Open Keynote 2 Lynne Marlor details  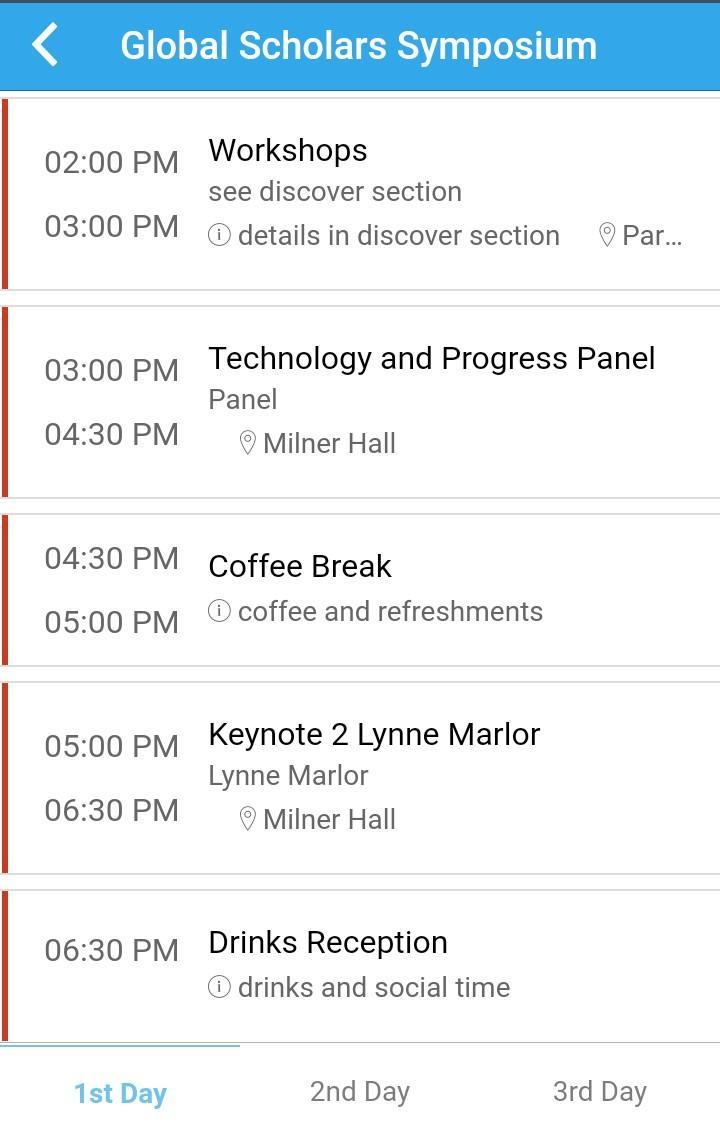pyautogui.click(x=360, y=777)
